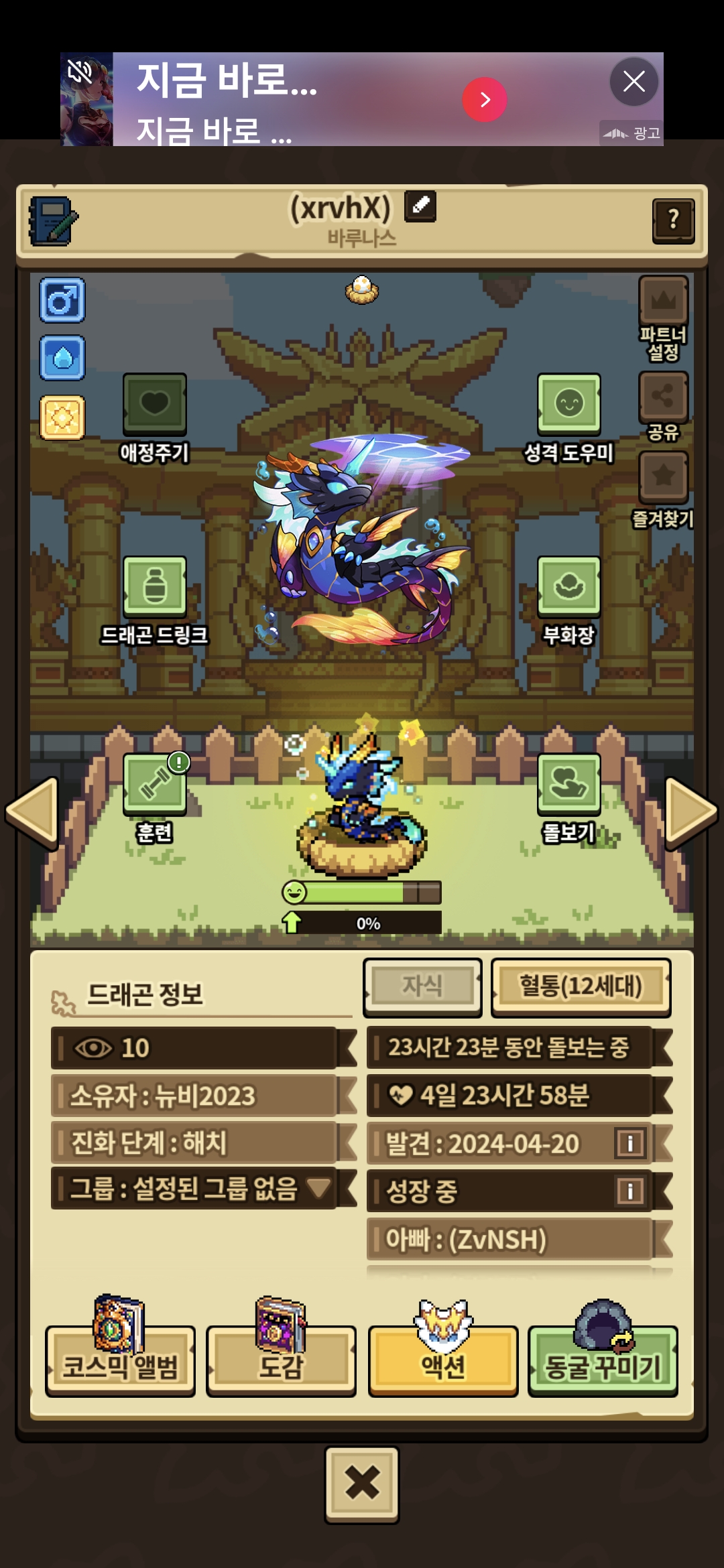The height and width of the screenshot is (1568, 724).
Task: Add dragon to 즐겨찾기 favorites
Action: (x=663, y=477)
